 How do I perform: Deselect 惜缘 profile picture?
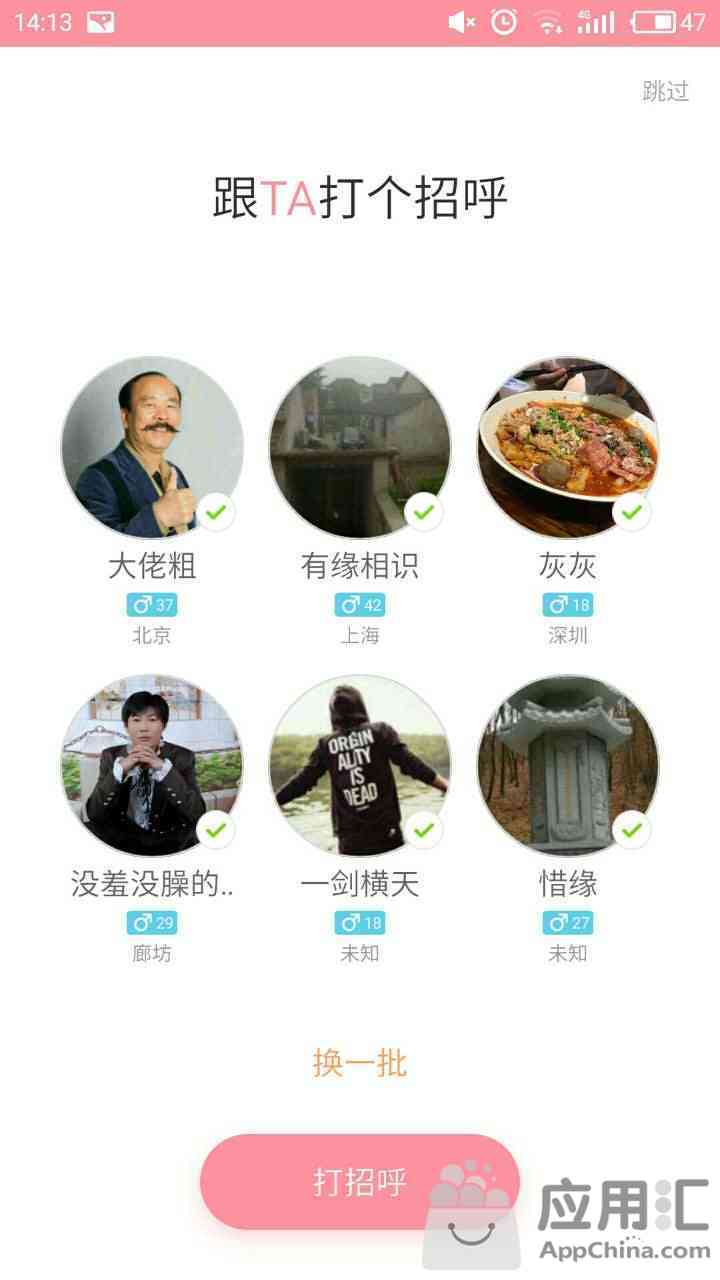click(568, 765)
